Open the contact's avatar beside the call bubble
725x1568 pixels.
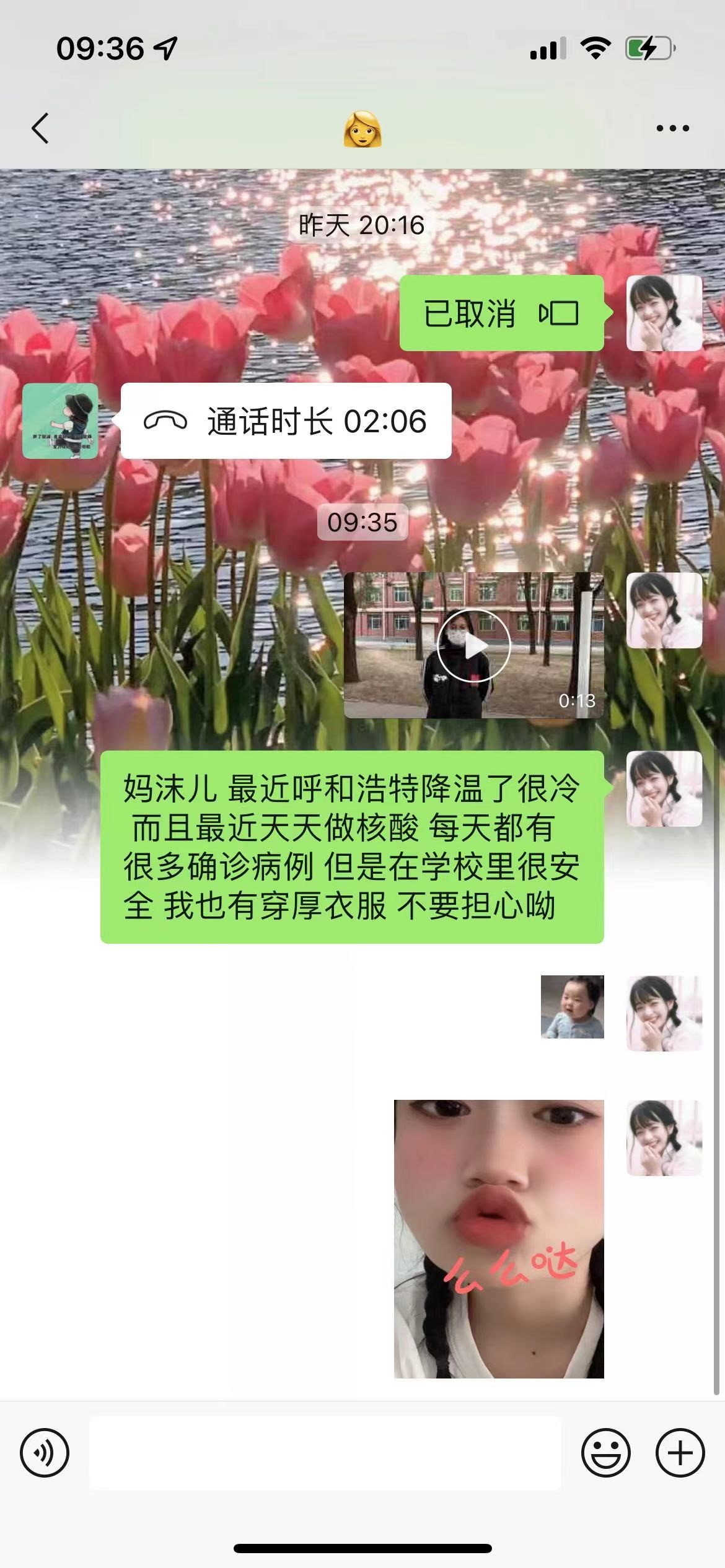60,421
